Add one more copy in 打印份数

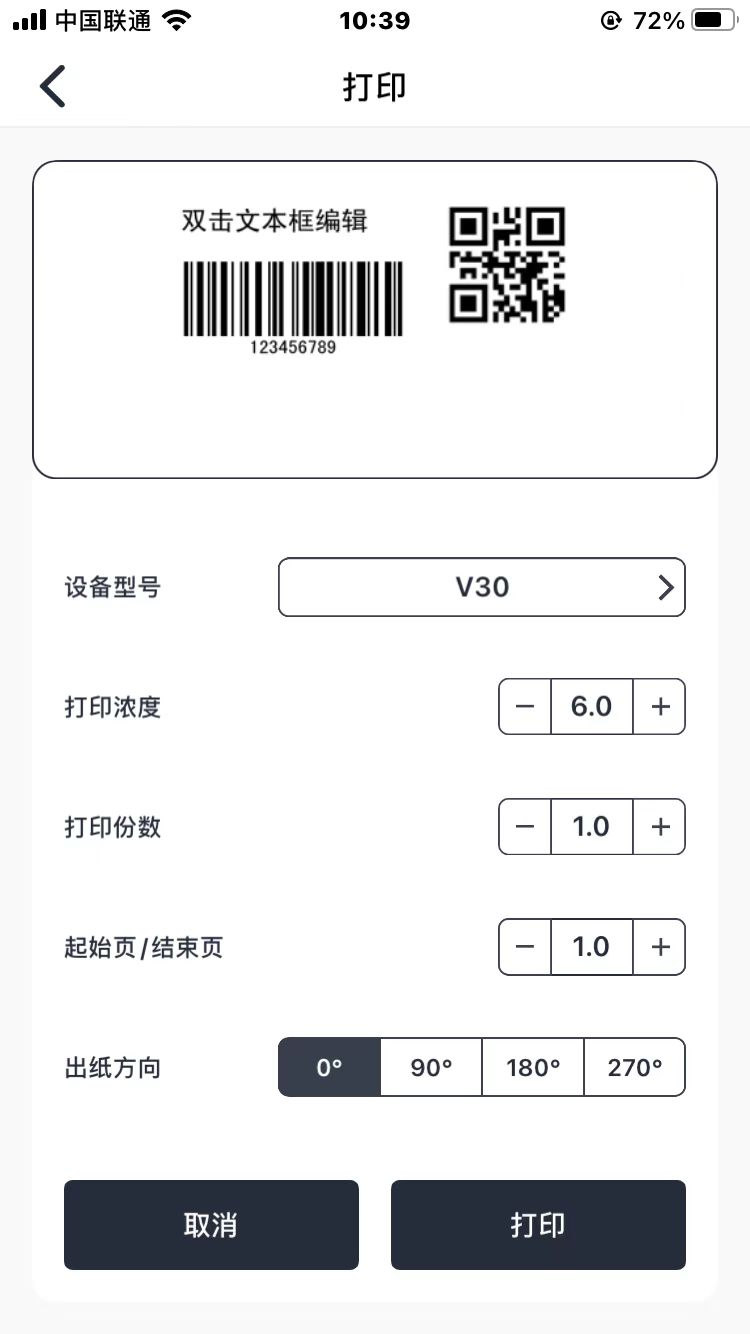[659, 827]
